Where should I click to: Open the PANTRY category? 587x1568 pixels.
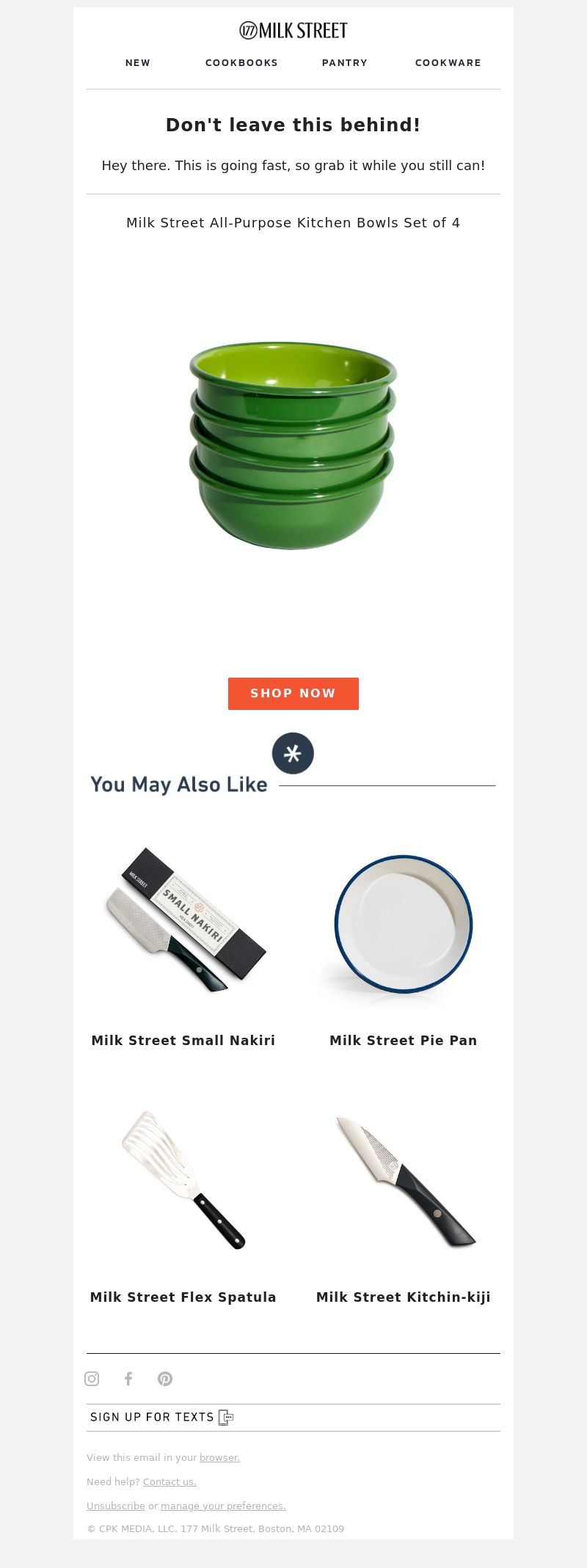[x=344, y=63]
